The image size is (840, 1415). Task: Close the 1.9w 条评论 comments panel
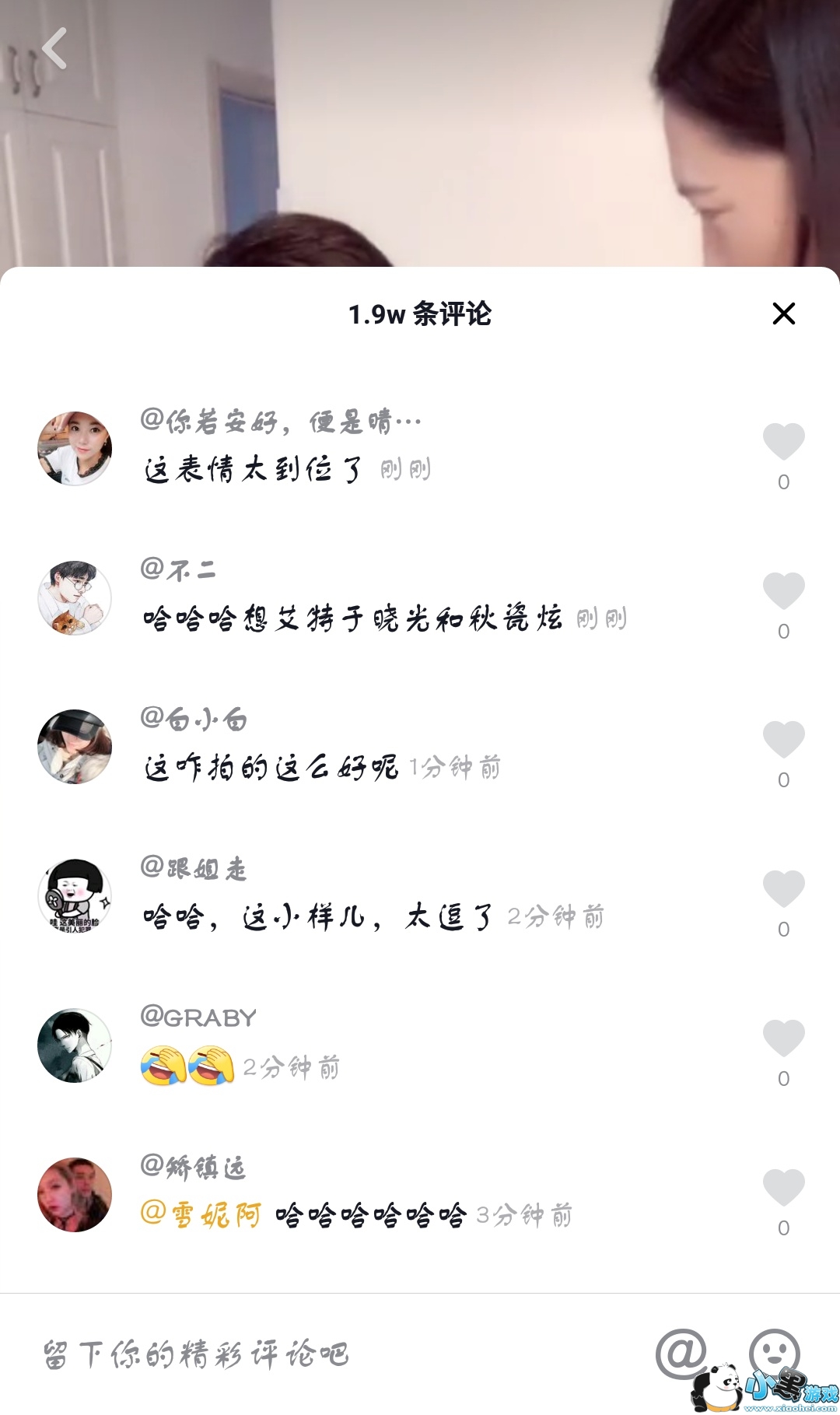click(783, 313)
